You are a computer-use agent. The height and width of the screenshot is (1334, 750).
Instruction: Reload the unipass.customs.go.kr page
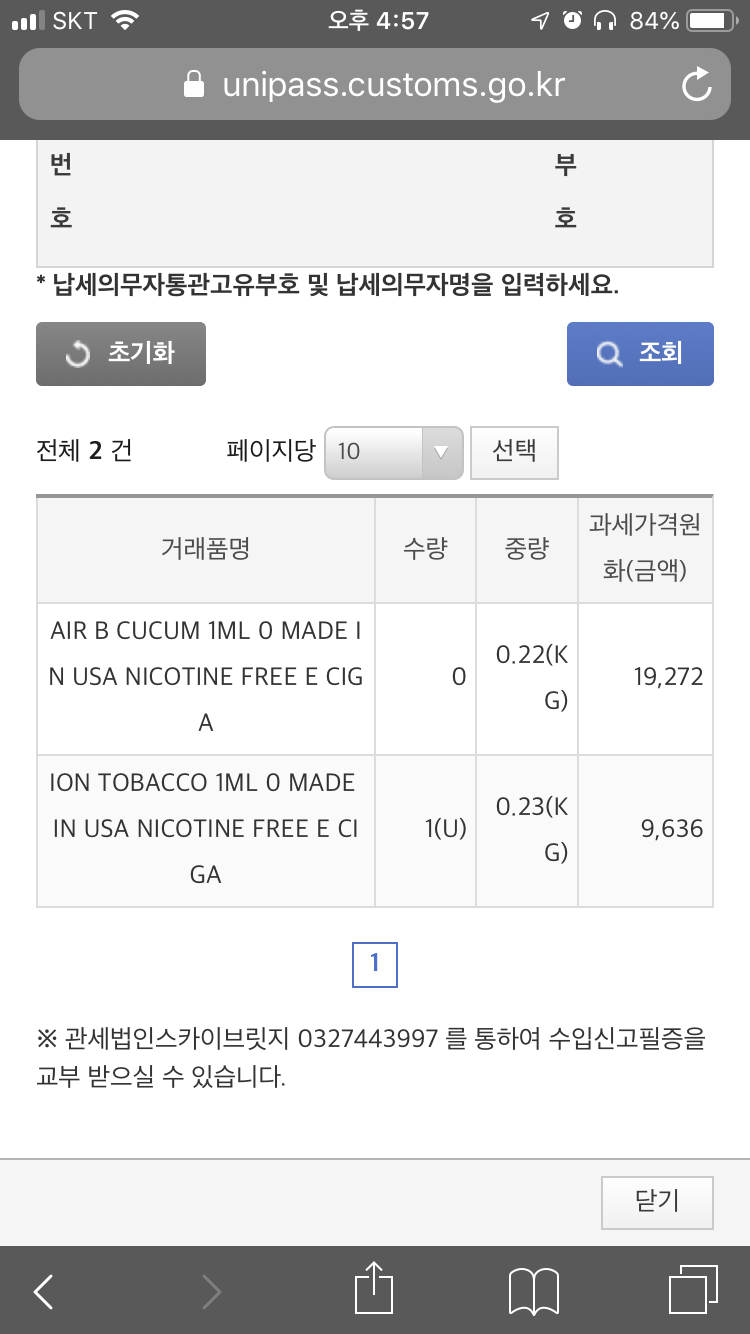[696, 85]
